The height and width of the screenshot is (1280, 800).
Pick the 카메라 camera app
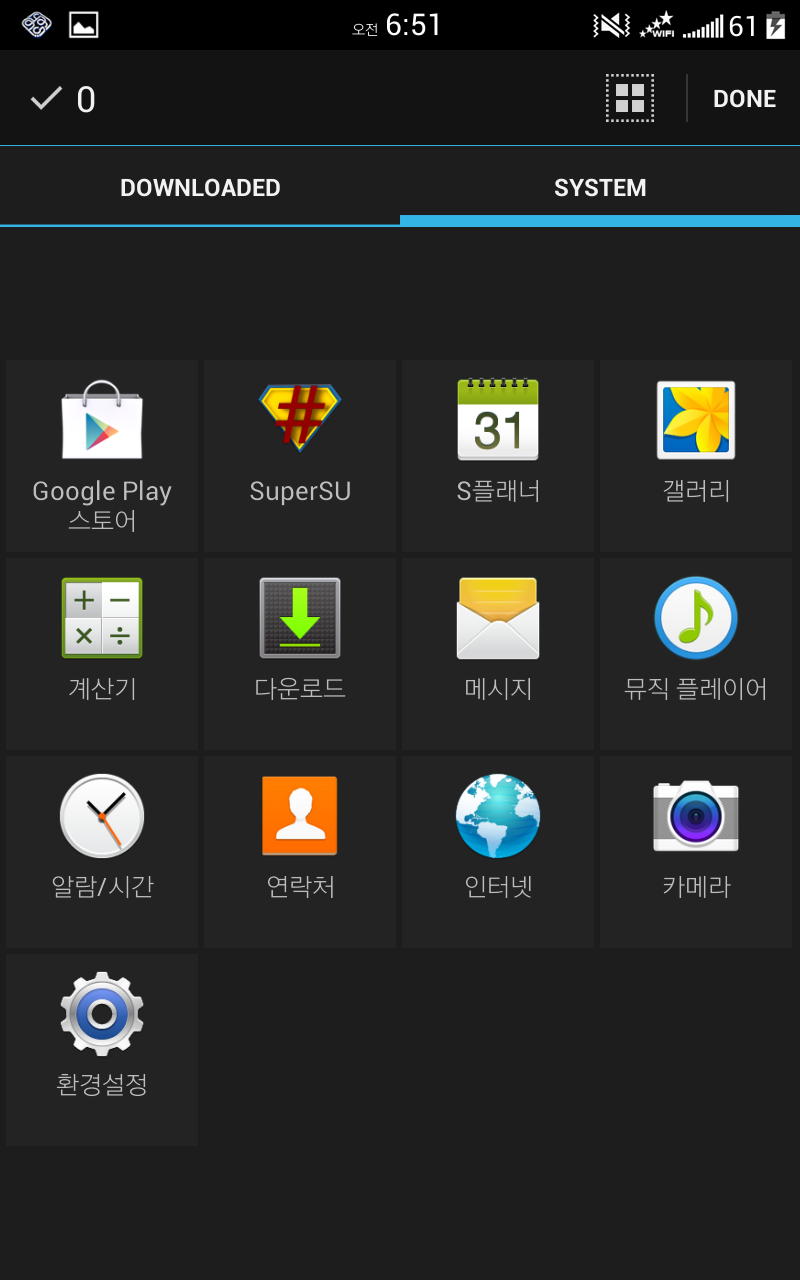coord(696,852)
